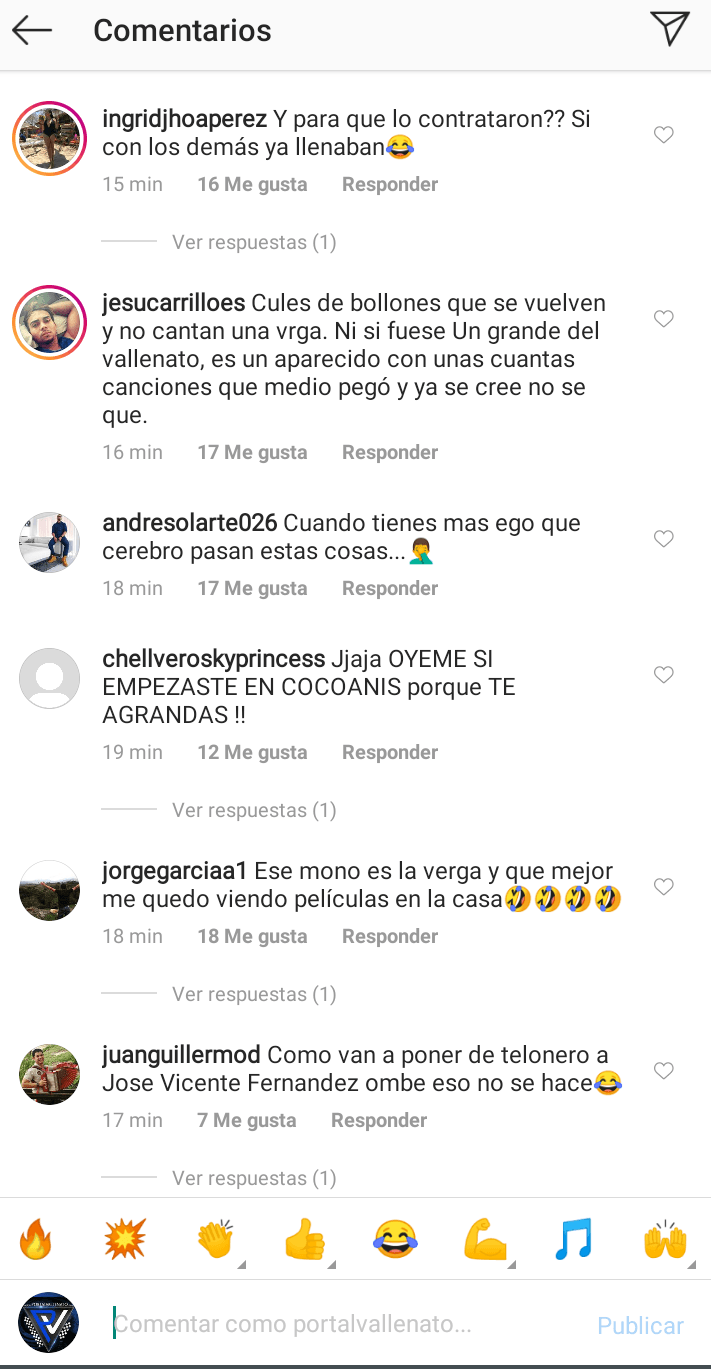Go back from Comentarios screen
711x1369 pixels.
point(32,30)
